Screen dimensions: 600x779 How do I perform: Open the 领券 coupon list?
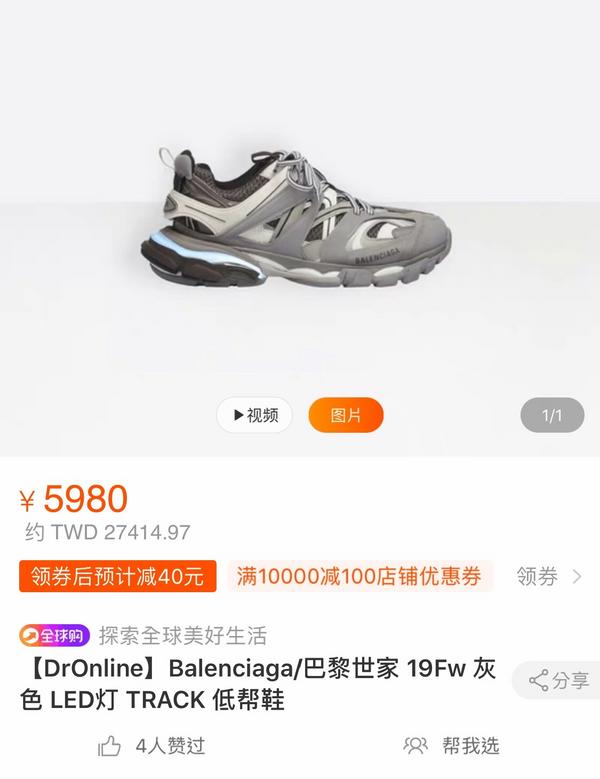pyautogui.click(x=549, y=576)
